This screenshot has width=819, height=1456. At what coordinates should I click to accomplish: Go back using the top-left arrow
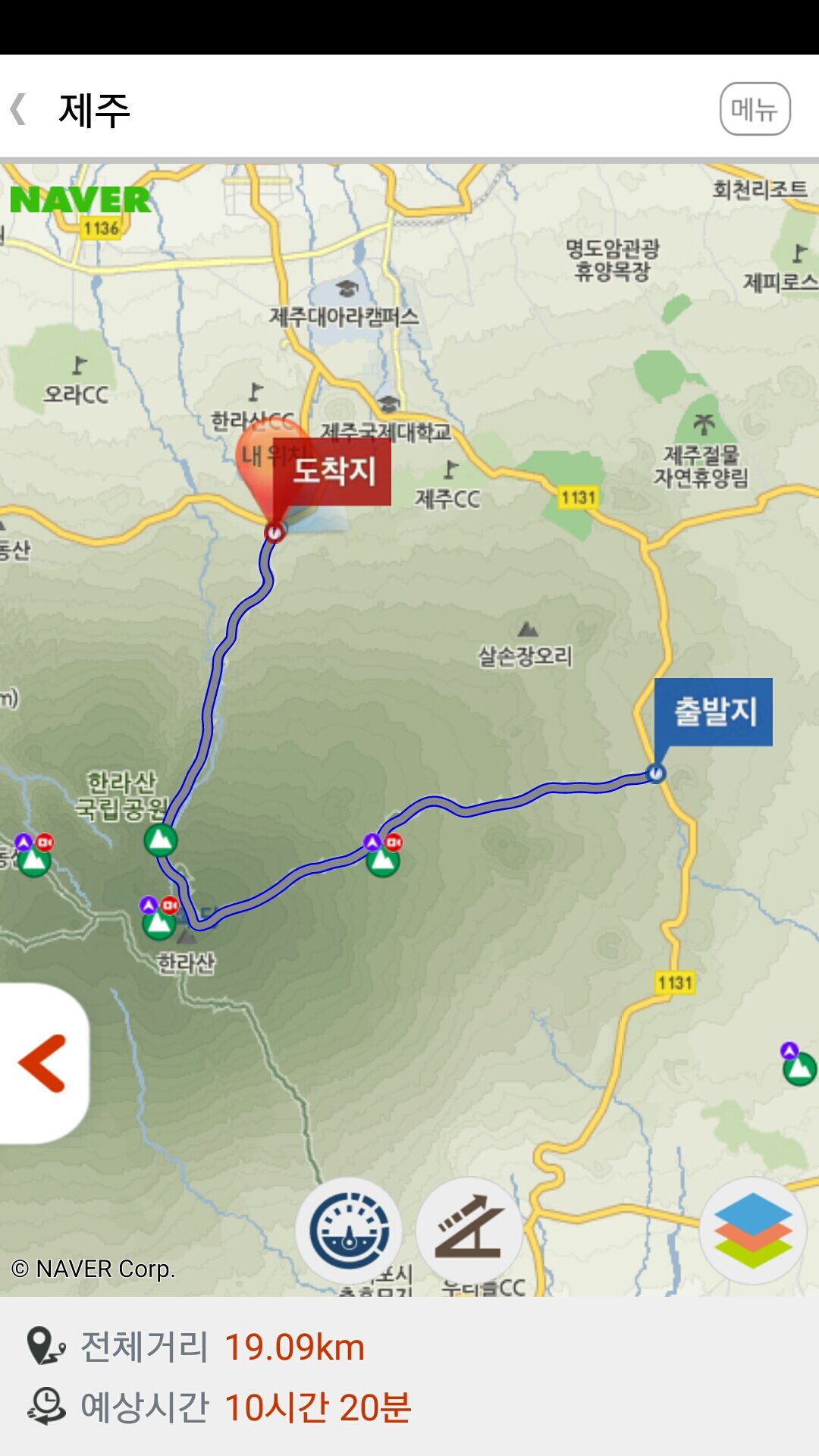20,110
